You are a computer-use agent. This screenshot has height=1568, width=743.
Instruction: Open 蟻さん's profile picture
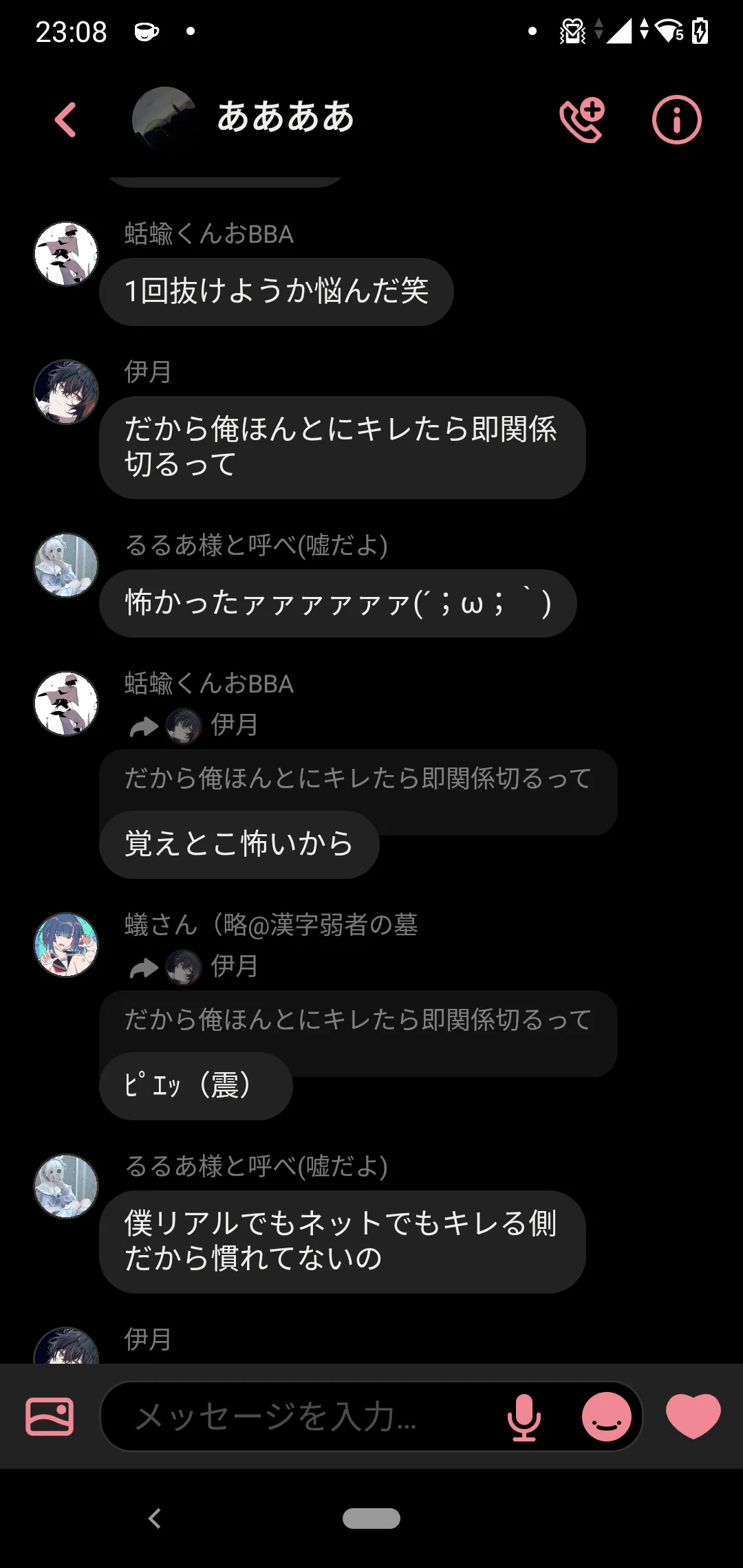66,944
